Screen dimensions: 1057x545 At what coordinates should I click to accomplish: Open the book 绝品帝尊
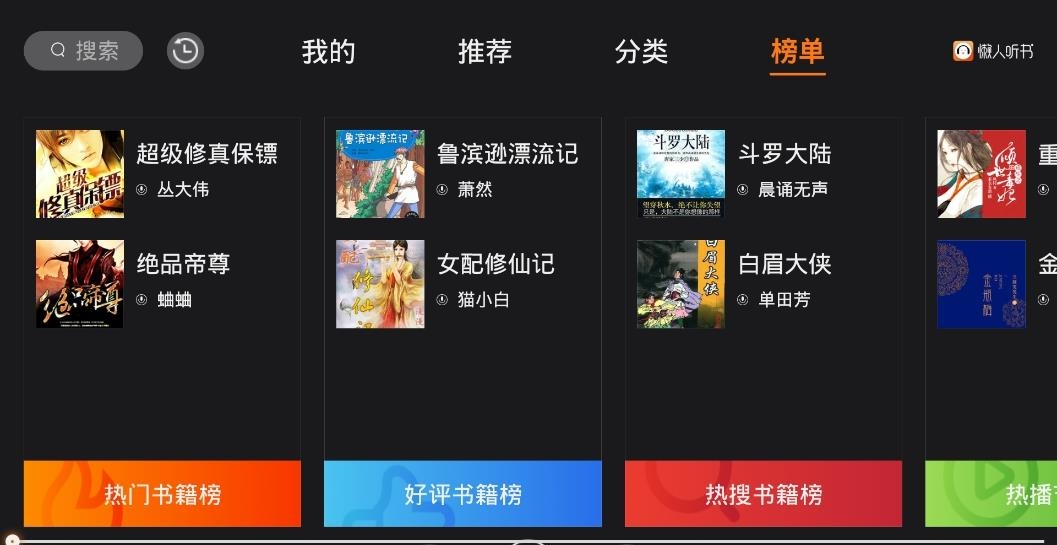[x=160, y=283]
